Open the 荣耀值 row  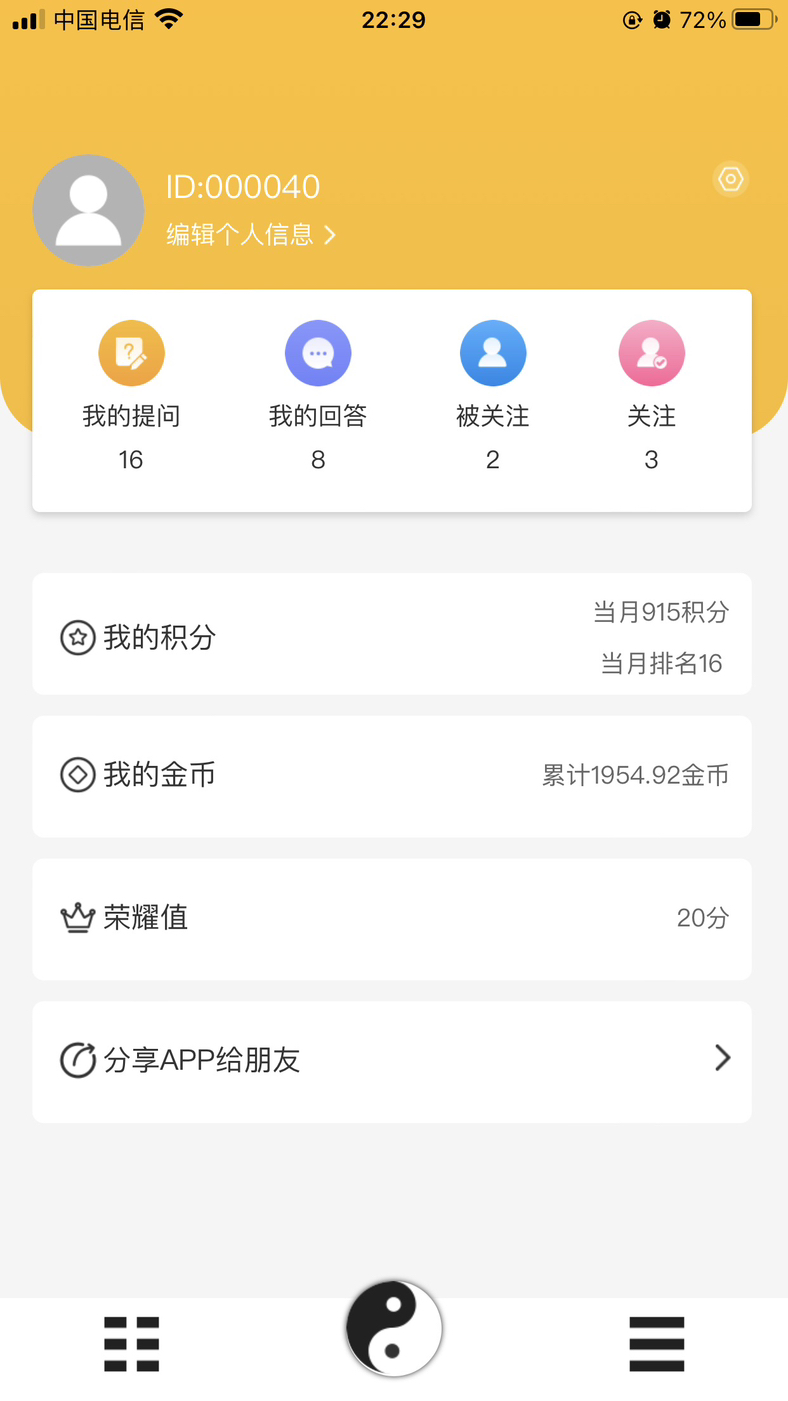point(392,919)
